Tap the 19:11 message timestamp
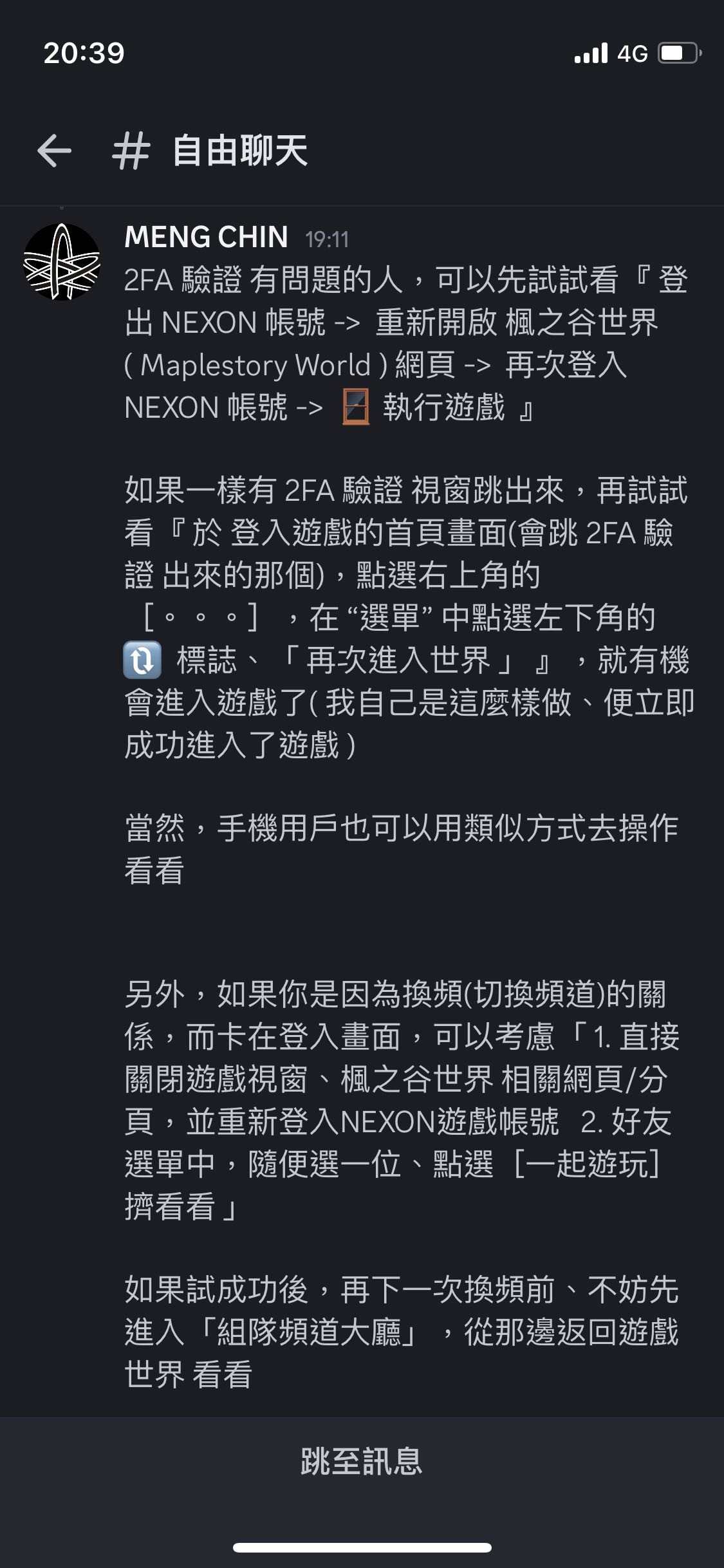Screen dimensions: 724x1568 pos(328,240)
